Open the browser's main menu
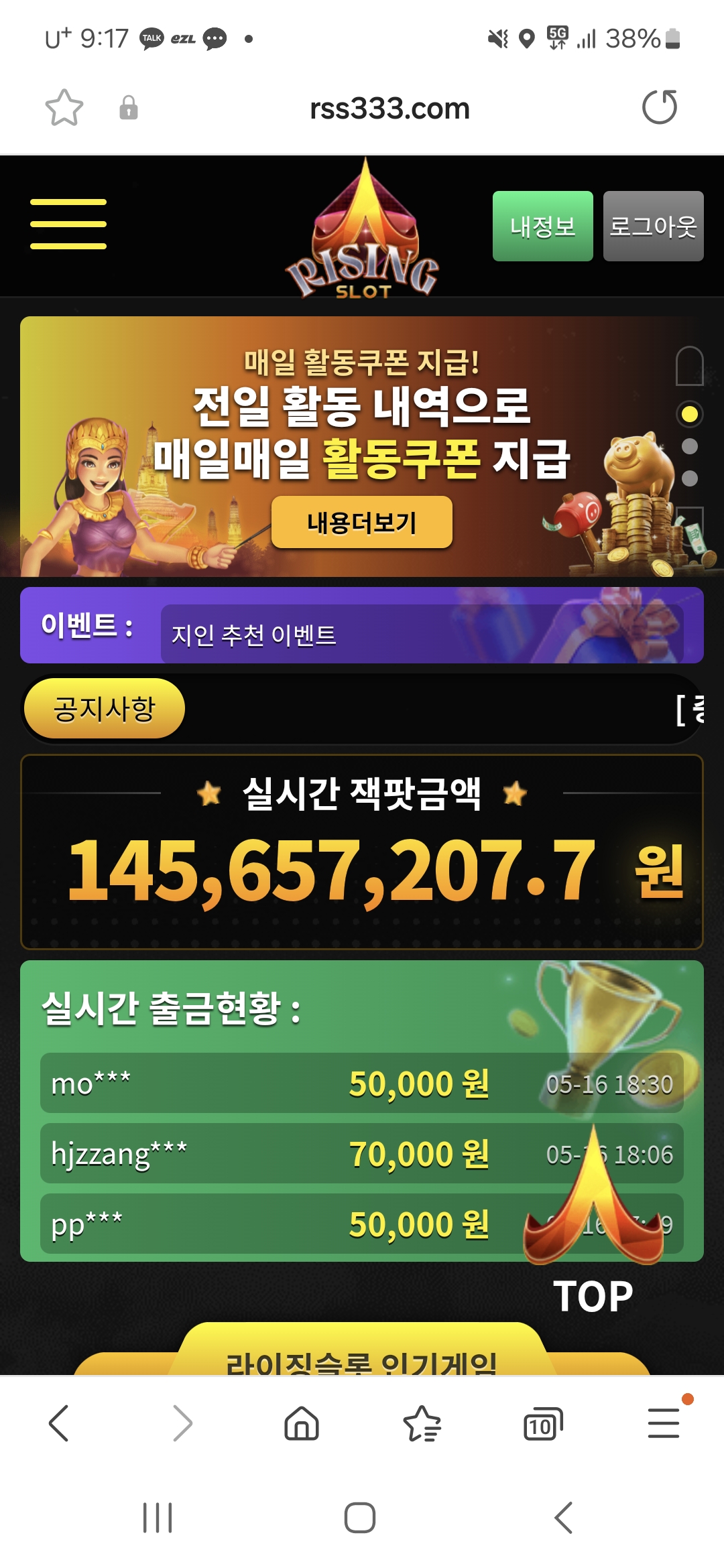Screen dimensions: 724x1568 click(664, 1423)
